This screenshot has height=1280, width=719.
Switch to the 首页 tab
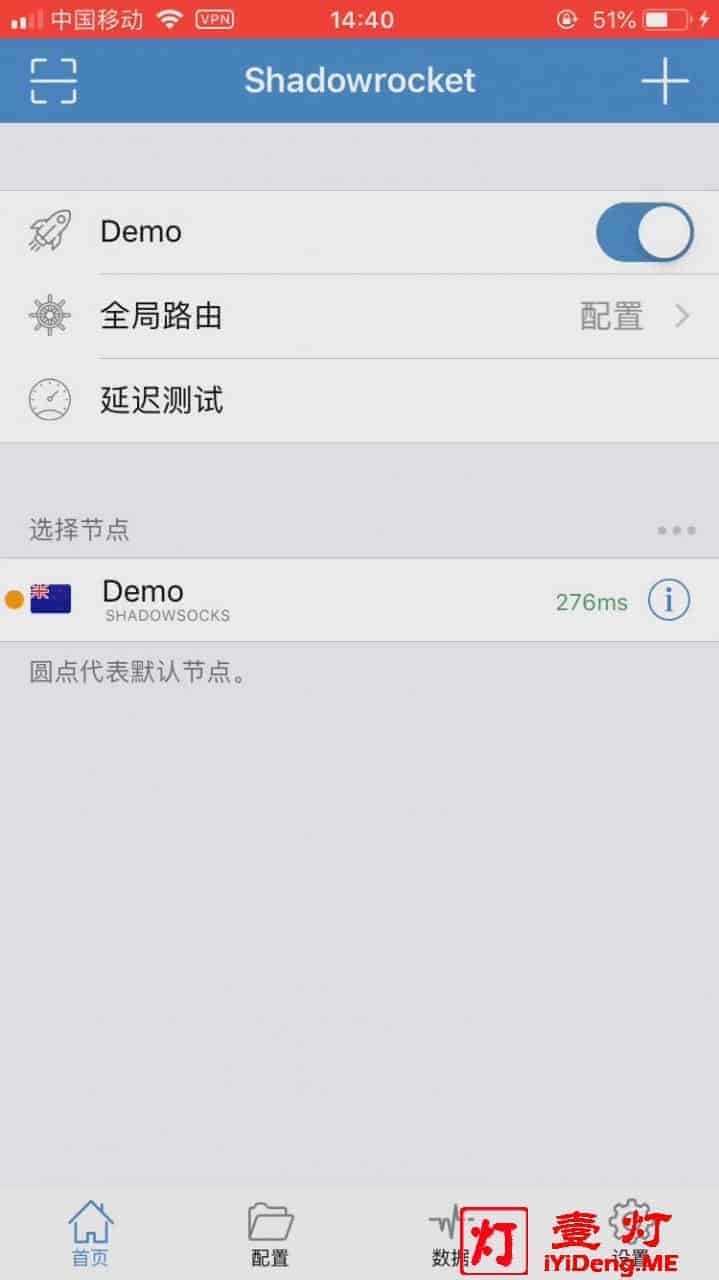pyautogui.click(x=90, y=1233)
